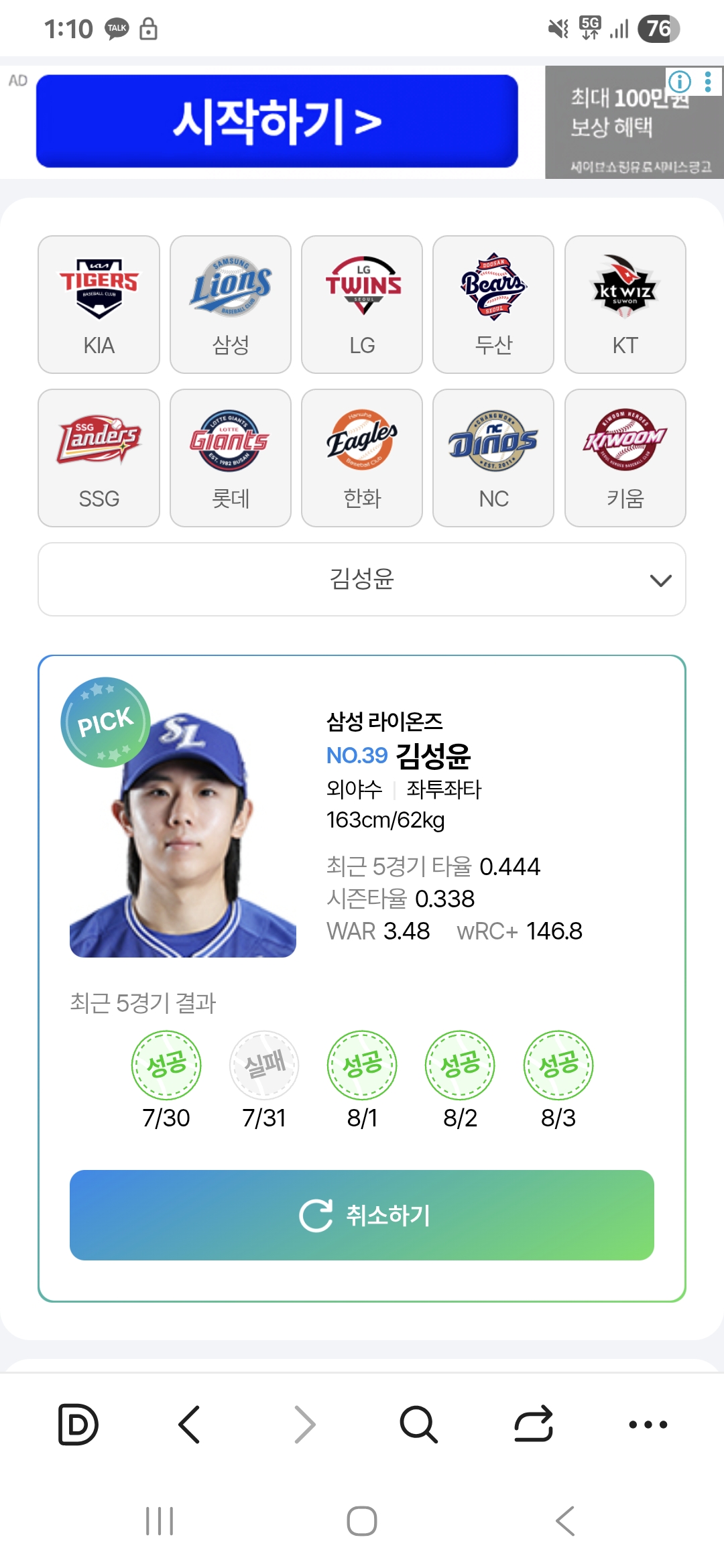Image resolution: width=724 pixels, height=1568 pixels.
Task: Select the KIA Tigers team tile
Action: pos(99,304)
